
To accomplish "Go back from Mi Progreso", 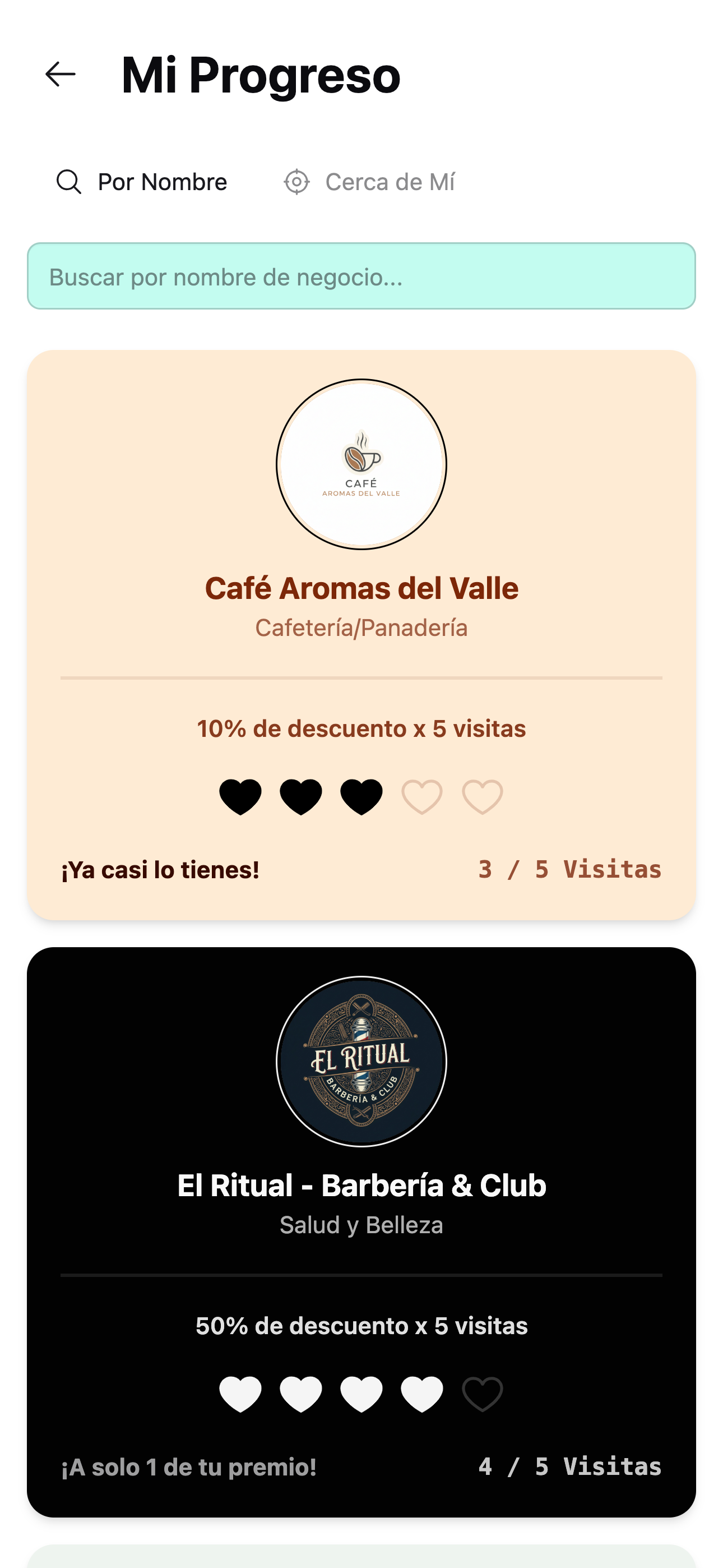I will [61, 74].
